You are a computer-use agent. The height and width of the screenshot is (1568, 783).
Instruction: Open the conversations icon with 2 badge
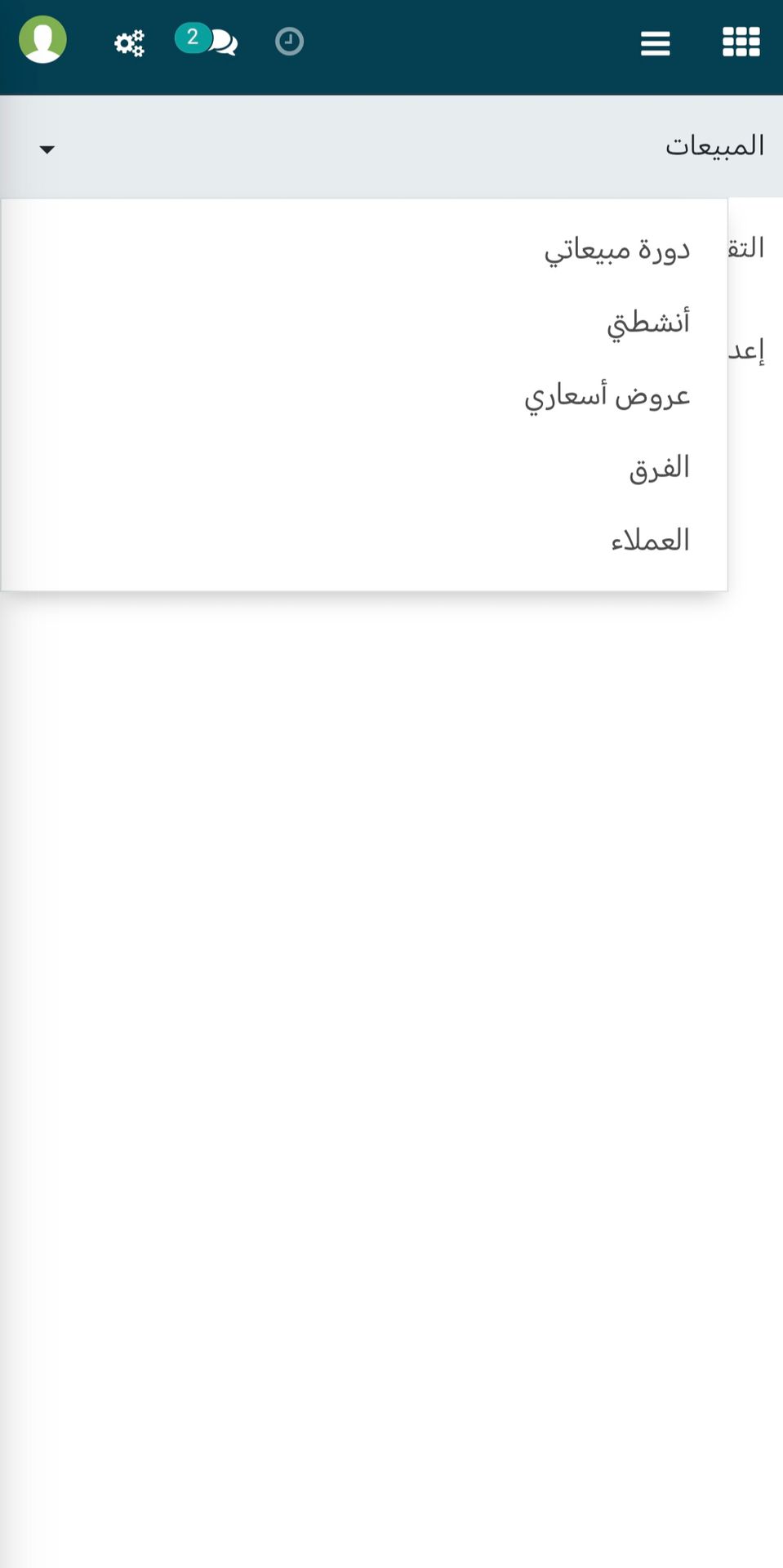(206, 40)
